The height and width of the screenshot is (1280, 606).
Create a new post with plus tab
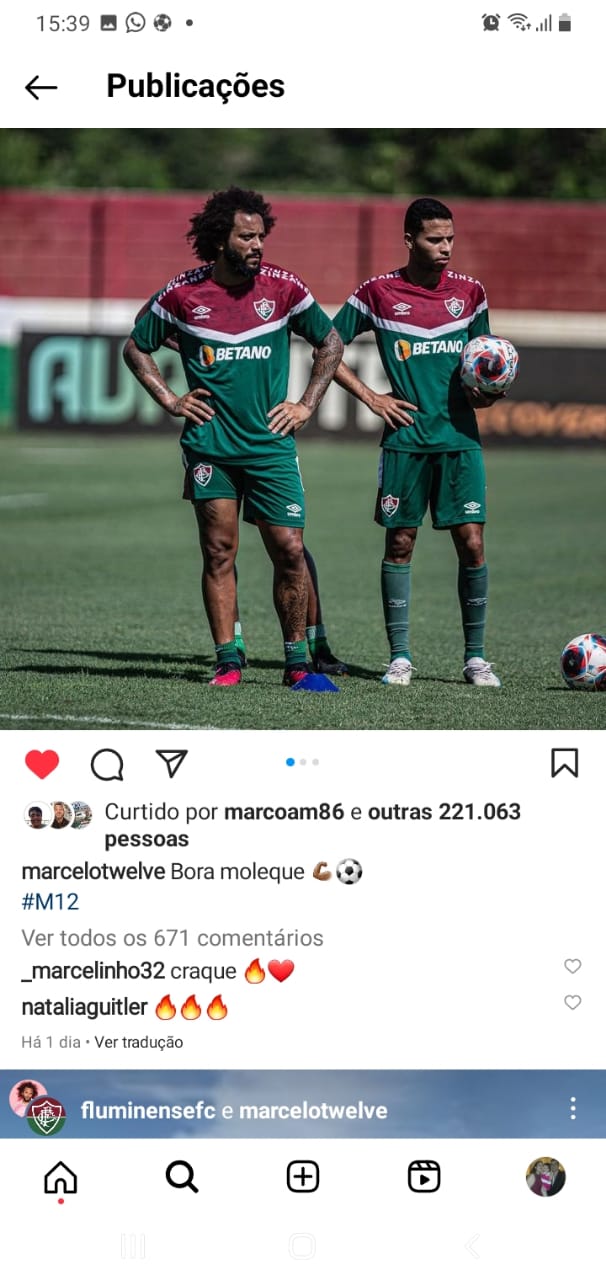pyautogui.click(x=303, y=1177)
